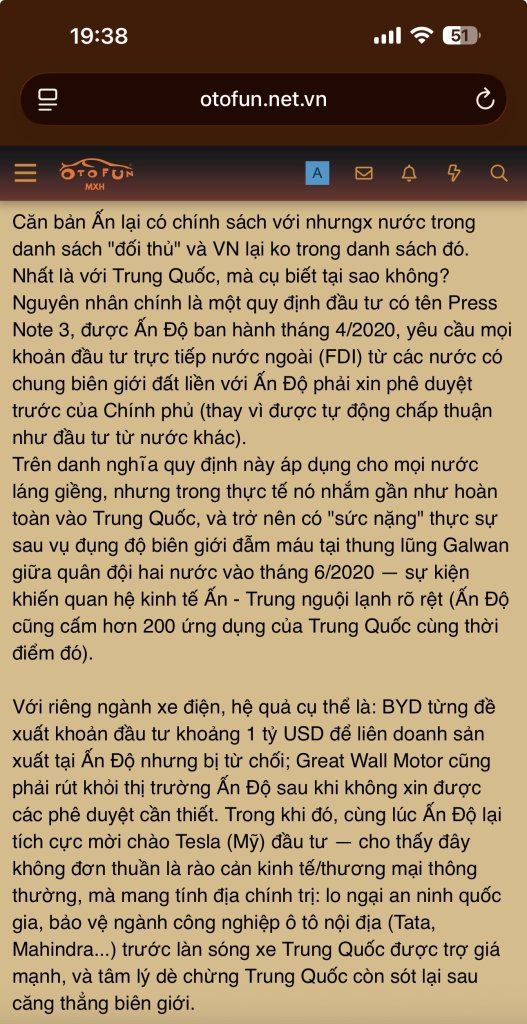Open the forum search
Viewport: 527px width, 1024px height.
click(x=498, y=173)
